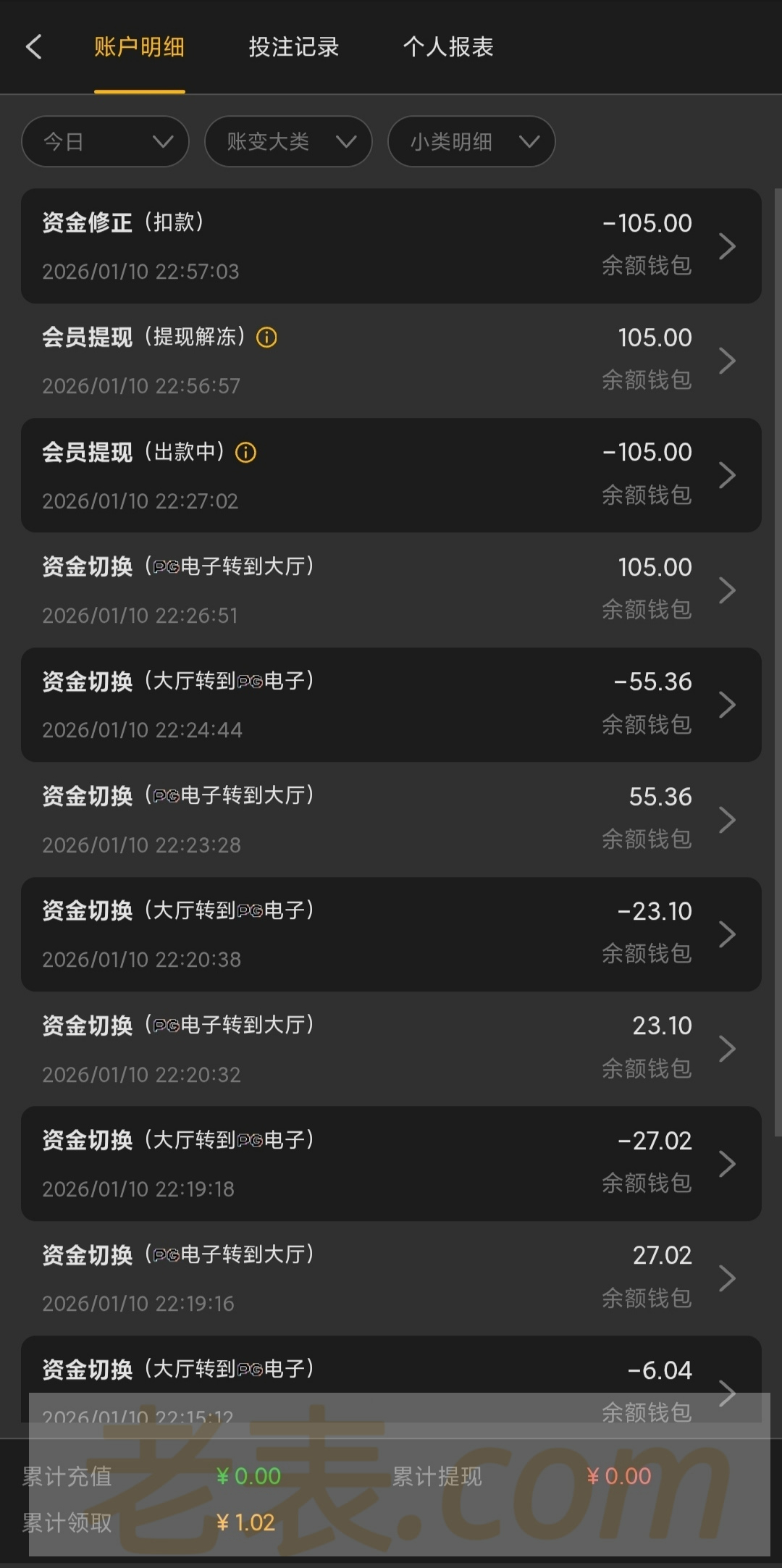View the 23.10 transfer at 22:20:32

point(391,1049)
